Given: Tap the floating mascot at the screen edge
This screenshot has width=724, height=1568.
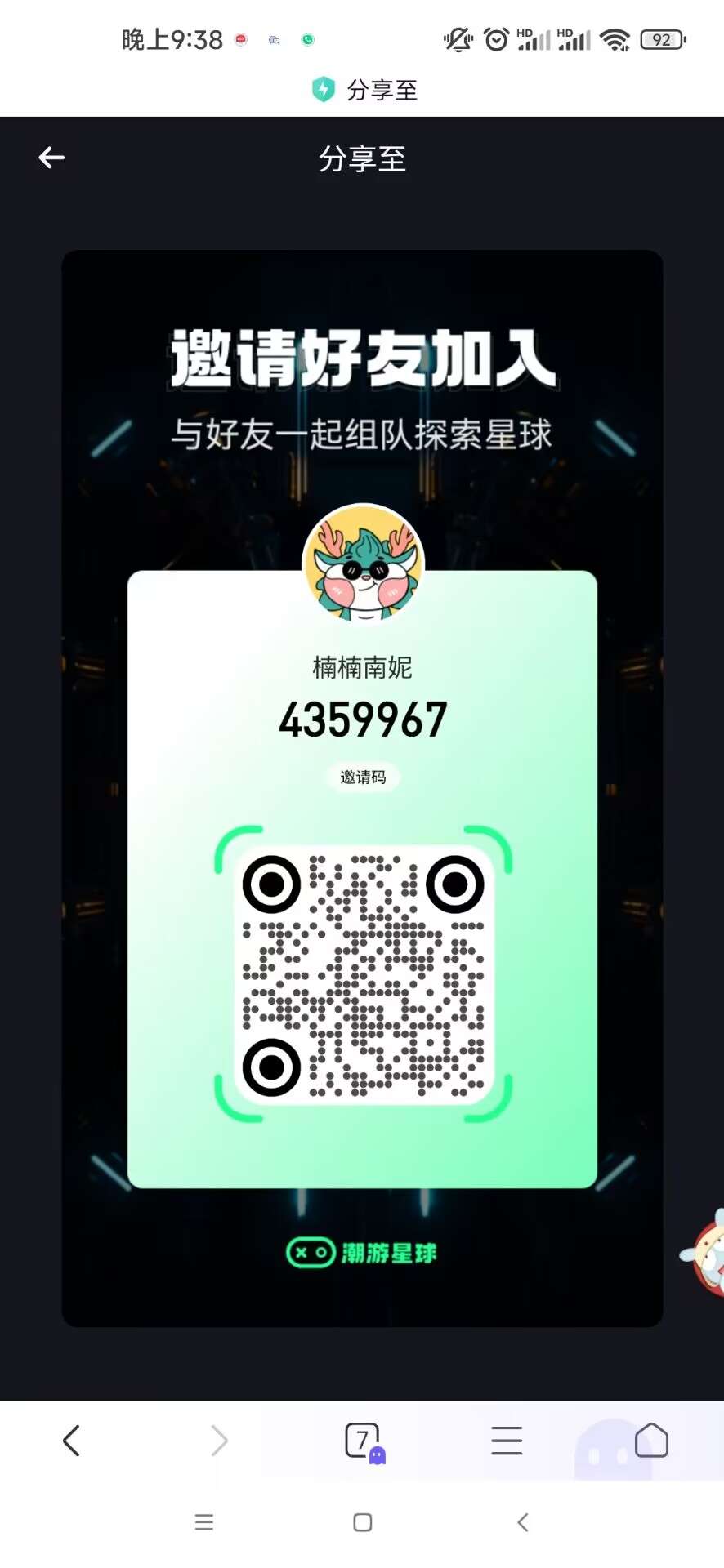Looking at the screenshot, I should [704, 1249].
